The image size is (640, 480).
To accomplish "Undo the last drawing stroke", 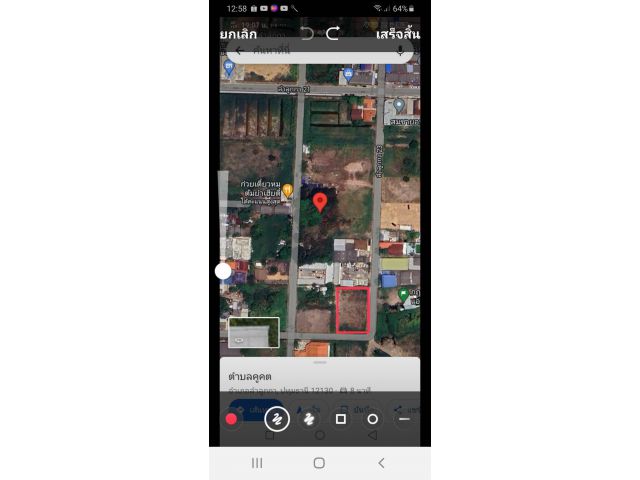I will point(306,34).
